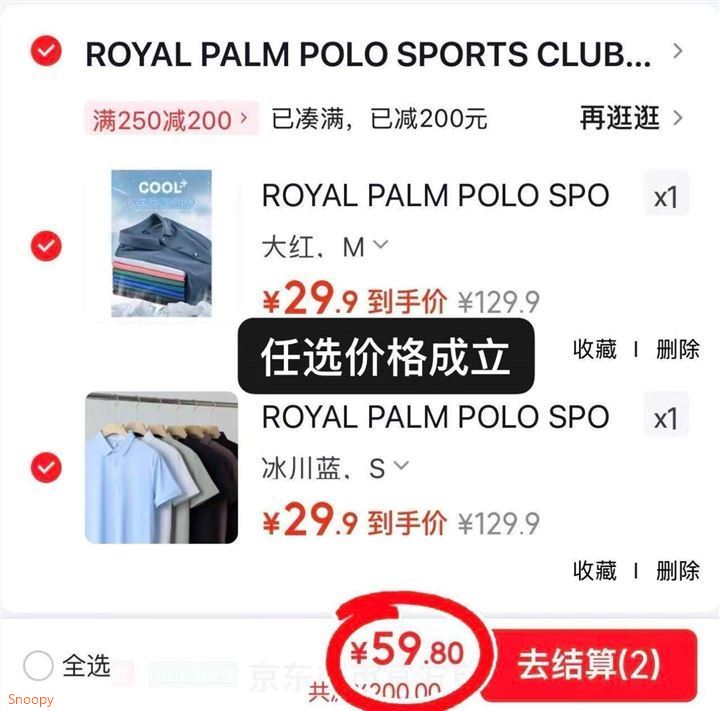Tap 收藏 for the 冰川蓝 S polo
720x711 pixels.
click(x=594, y=571)
